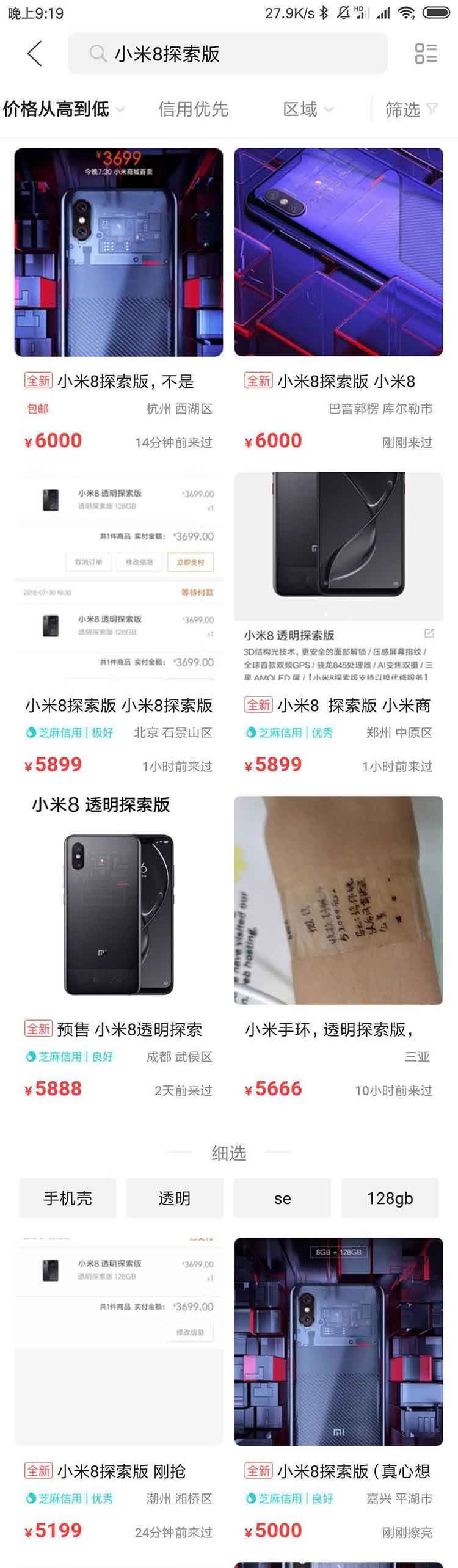Open the ¥5000 listing from 嘉兴 平湖市
458x1568 pixels.
[338, 1341]
